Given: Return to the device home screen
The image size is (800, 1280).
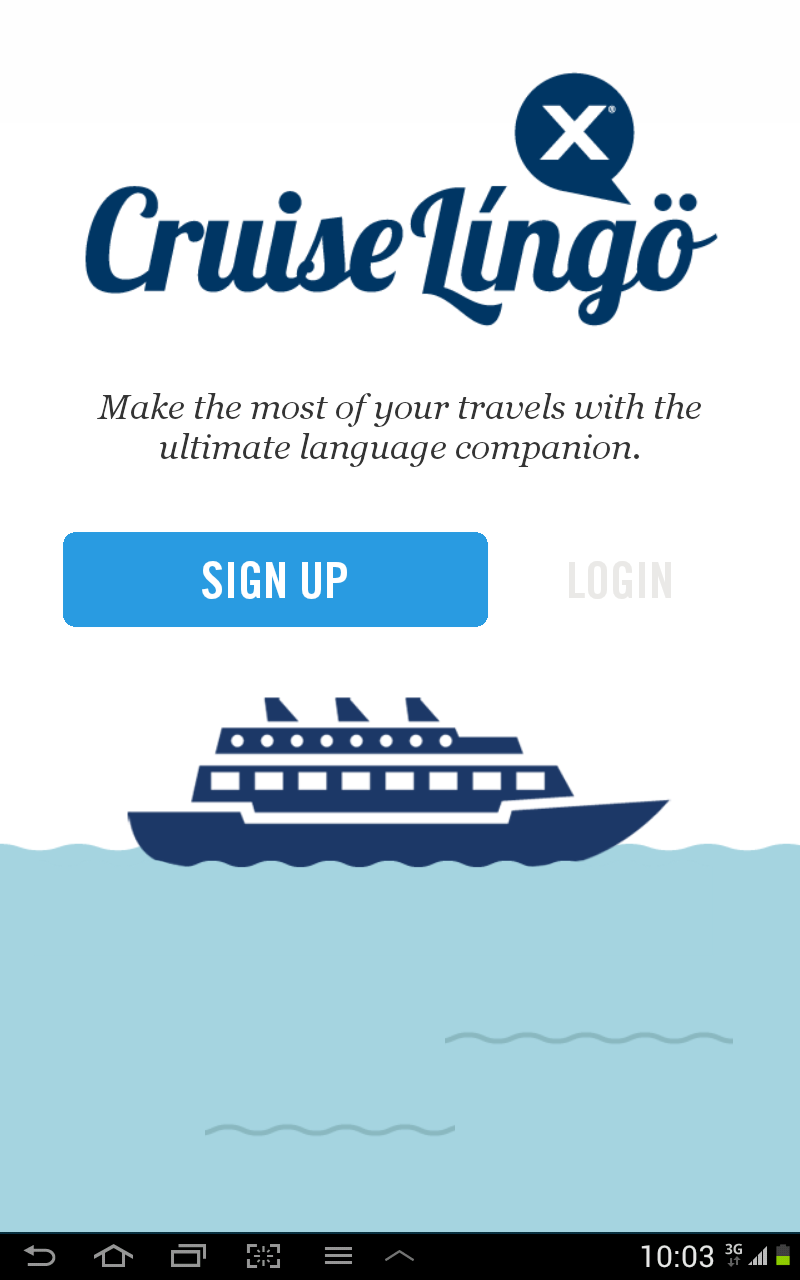Looking at the screenshot, I should [x=113, y=1256].
